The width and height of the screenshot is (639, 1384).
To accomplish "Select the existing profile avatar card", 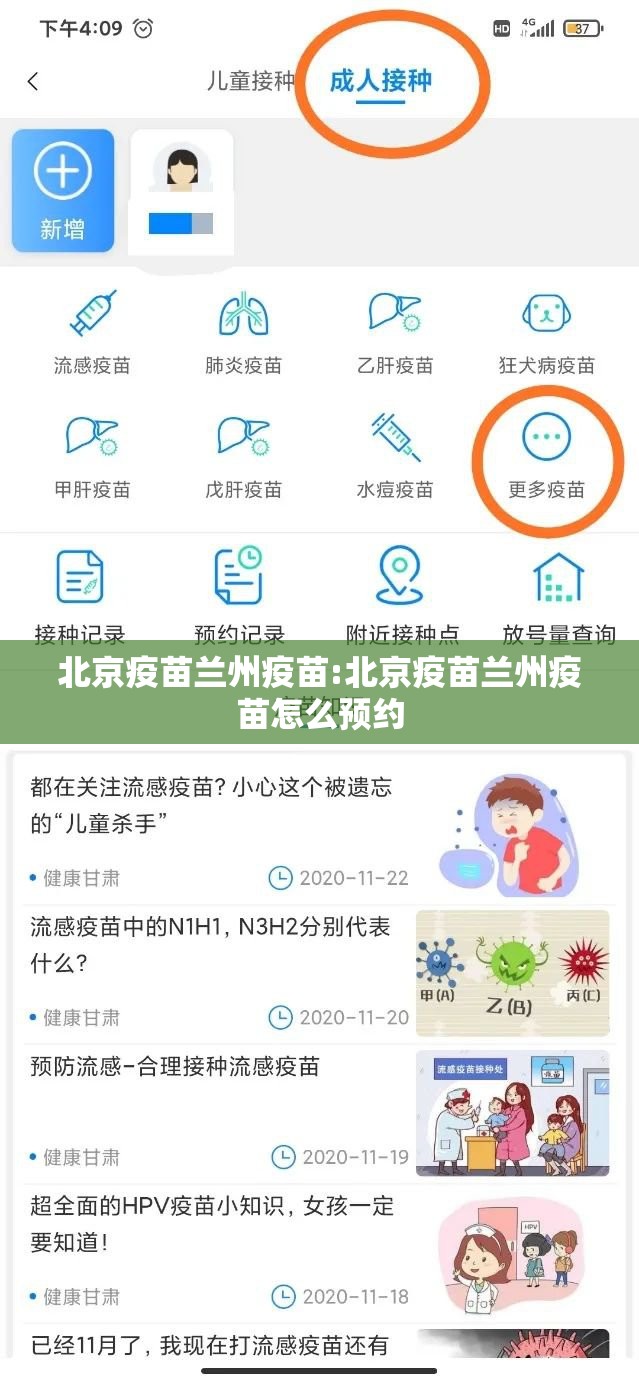I will [x=181, y=190].
